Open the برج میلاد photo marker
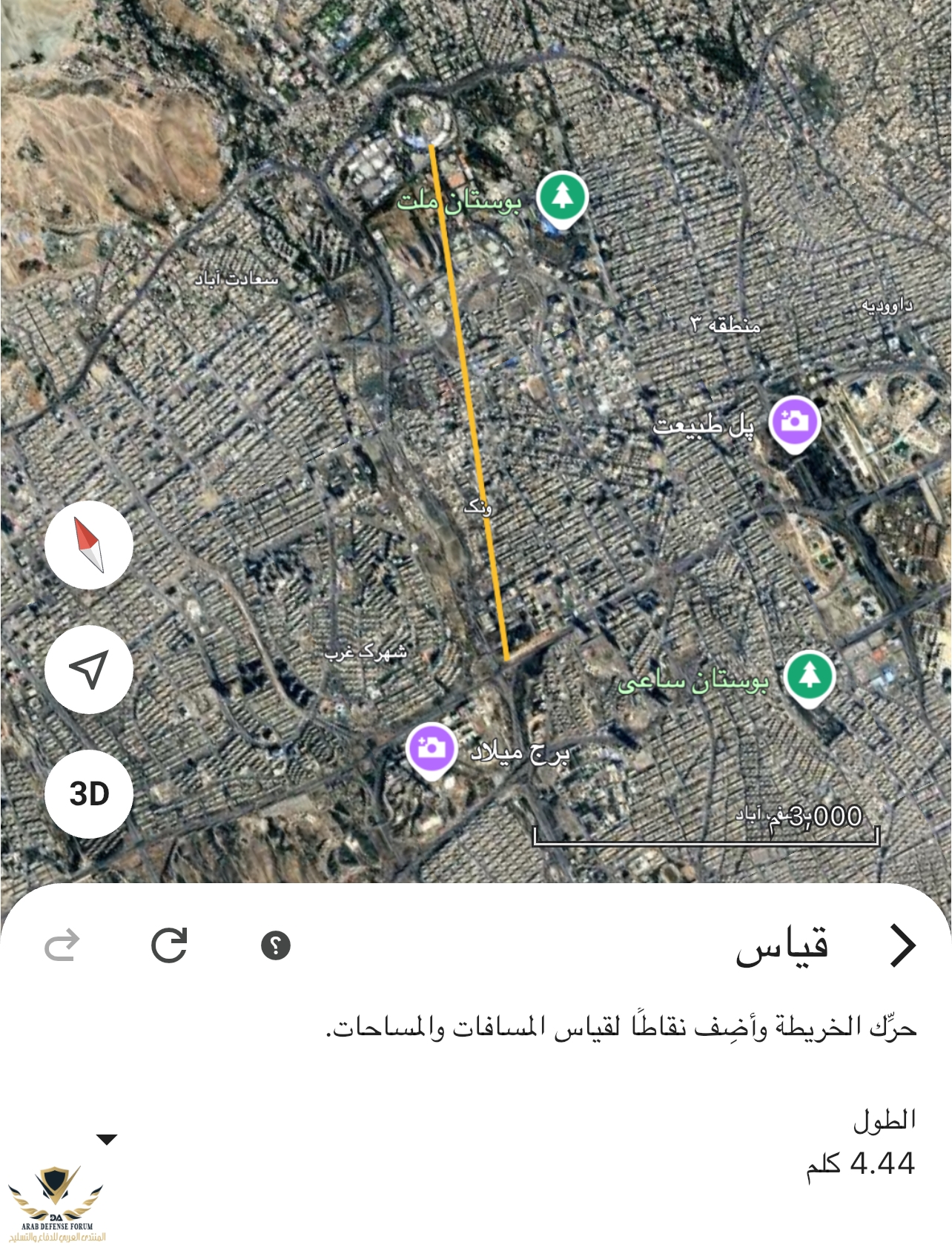This screenshot has width=952, height=1245. click(x=431, y=749)
